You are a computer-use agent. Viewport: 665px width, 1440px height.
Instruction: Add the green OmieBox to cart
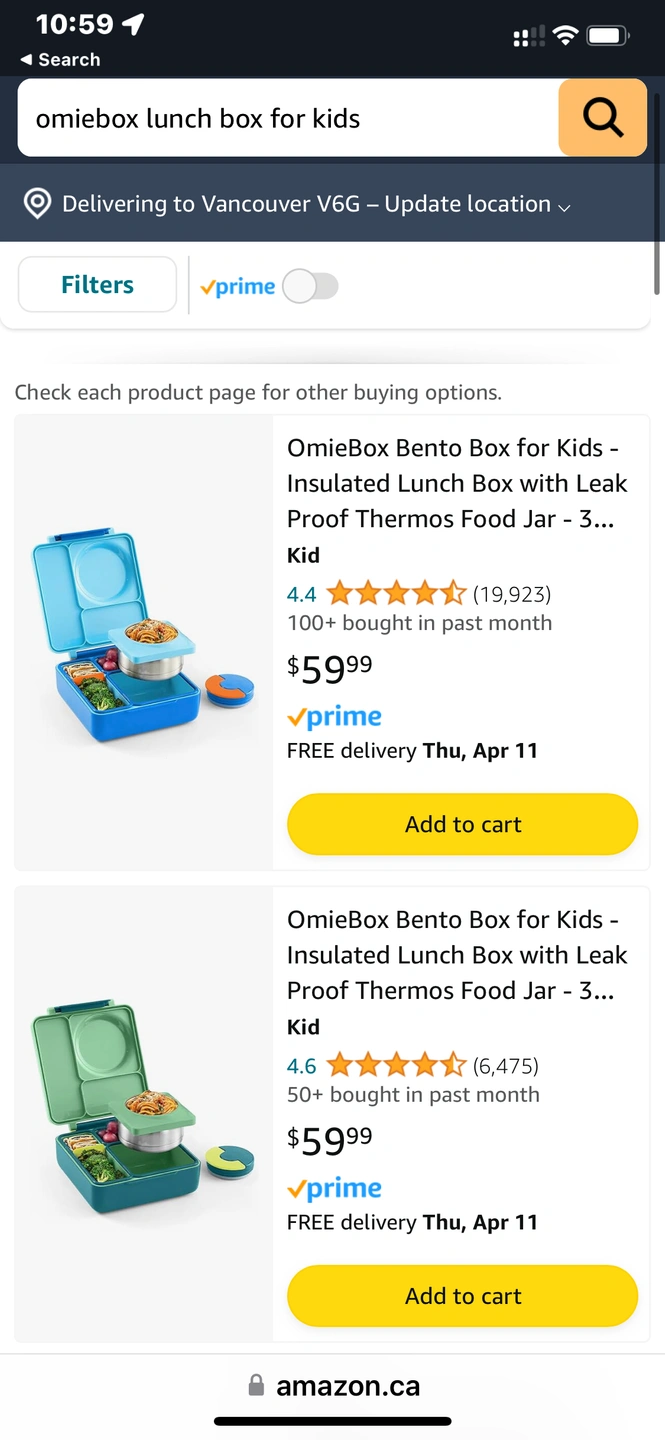click(x=462, y=1296)
